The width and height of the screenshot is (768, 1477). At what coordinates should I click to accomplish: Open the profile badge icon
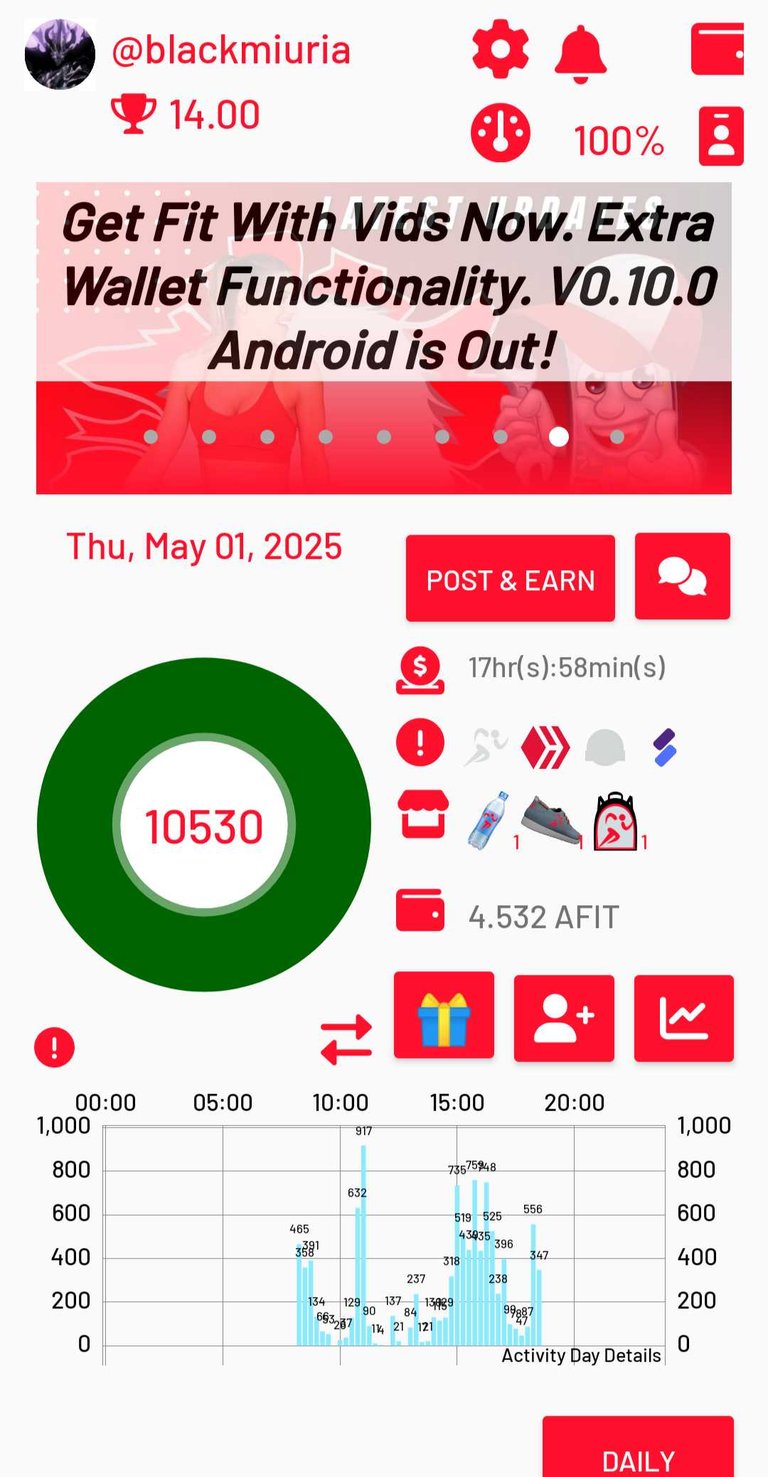coord(721,135)
